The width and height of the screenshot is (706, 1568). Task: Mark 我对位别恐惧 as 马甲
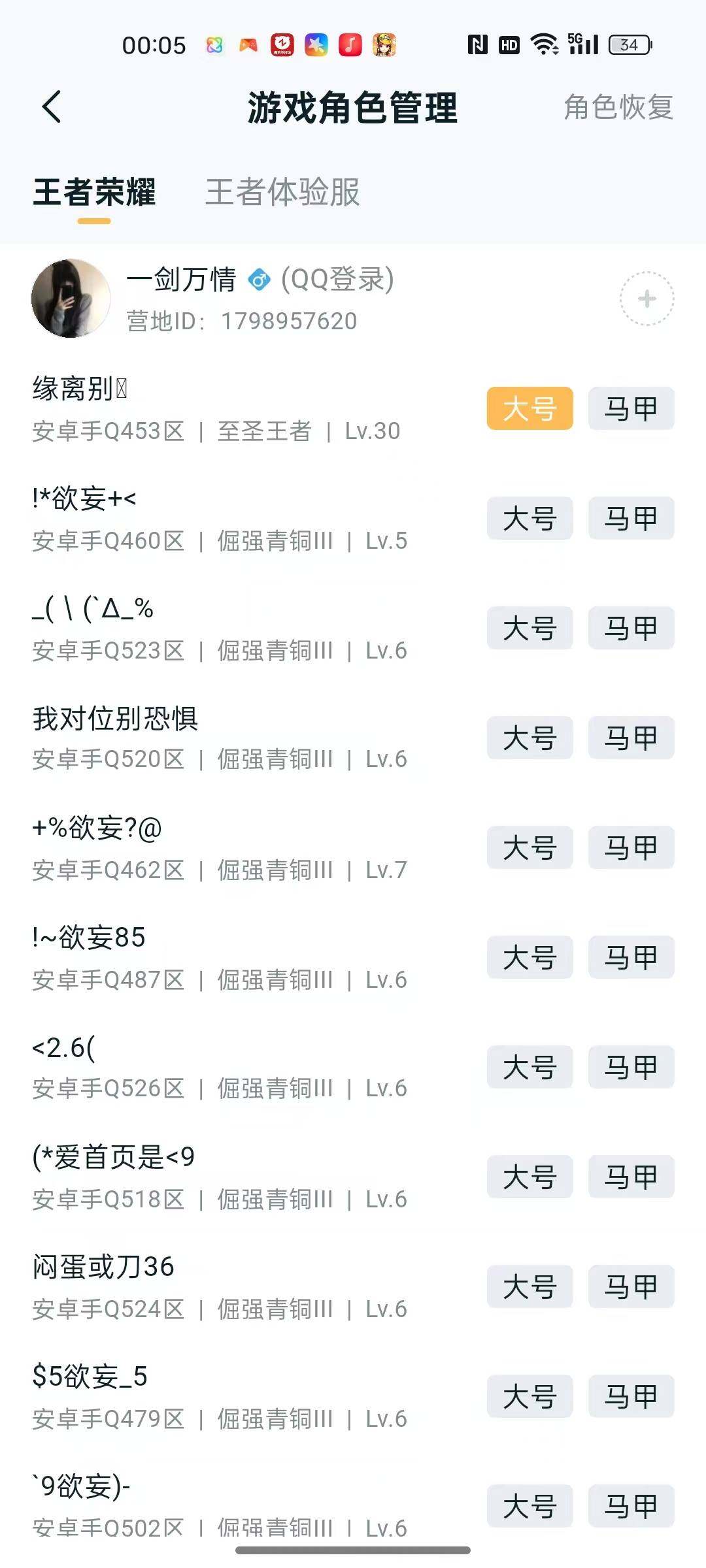click(630, 738)
